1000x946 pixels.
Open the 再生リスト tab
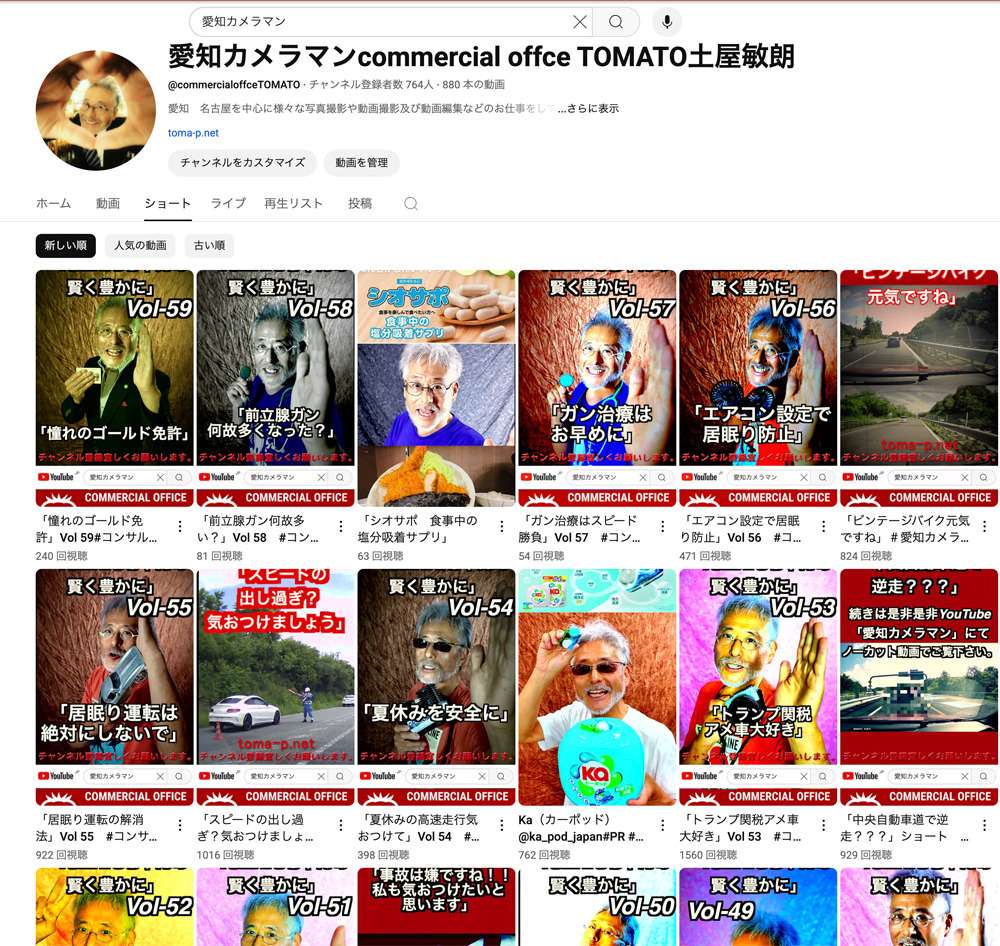point(293,203)
